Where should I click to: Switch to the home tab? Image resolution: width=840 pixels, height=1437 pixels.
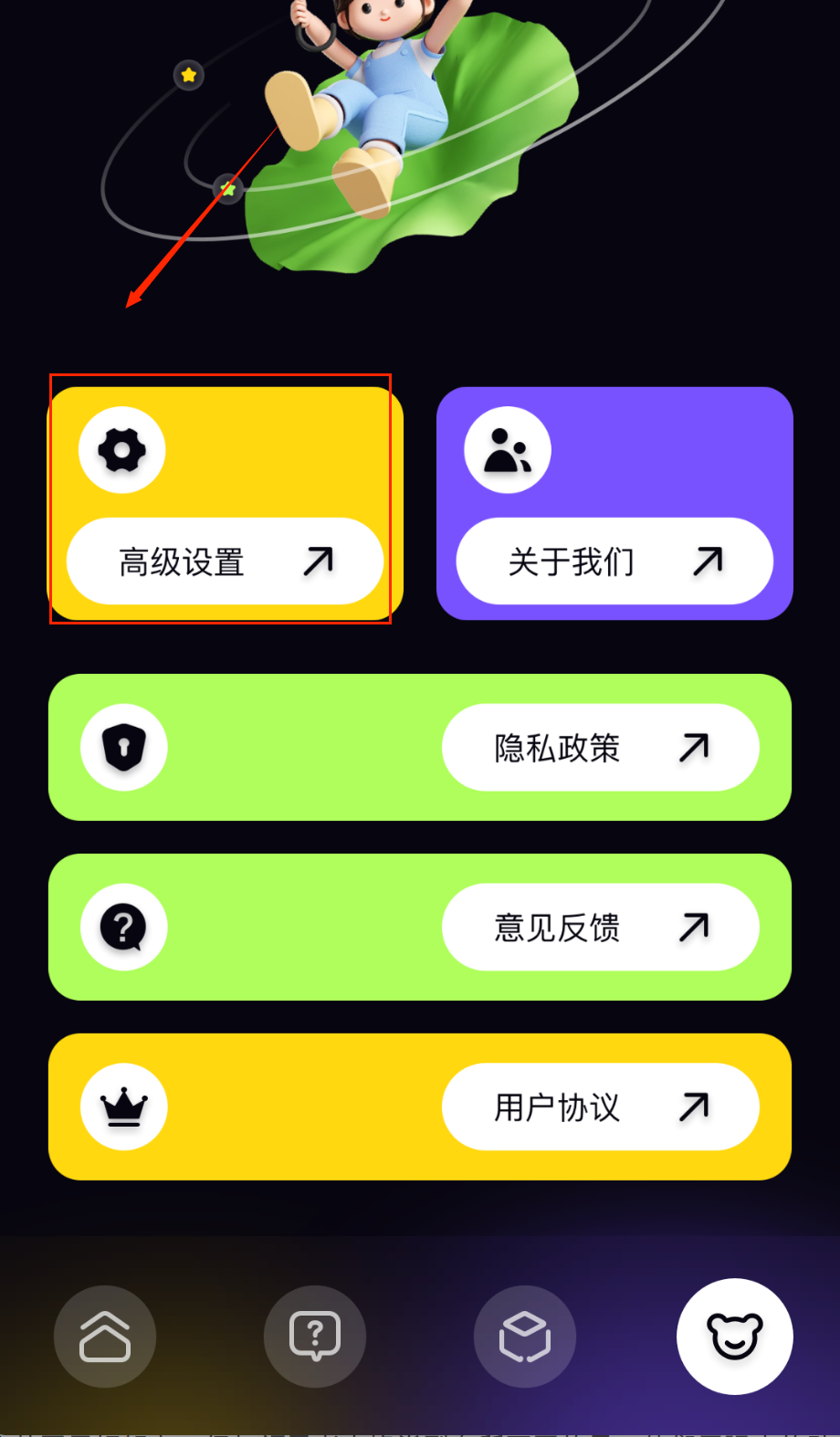click(105, 1337)
